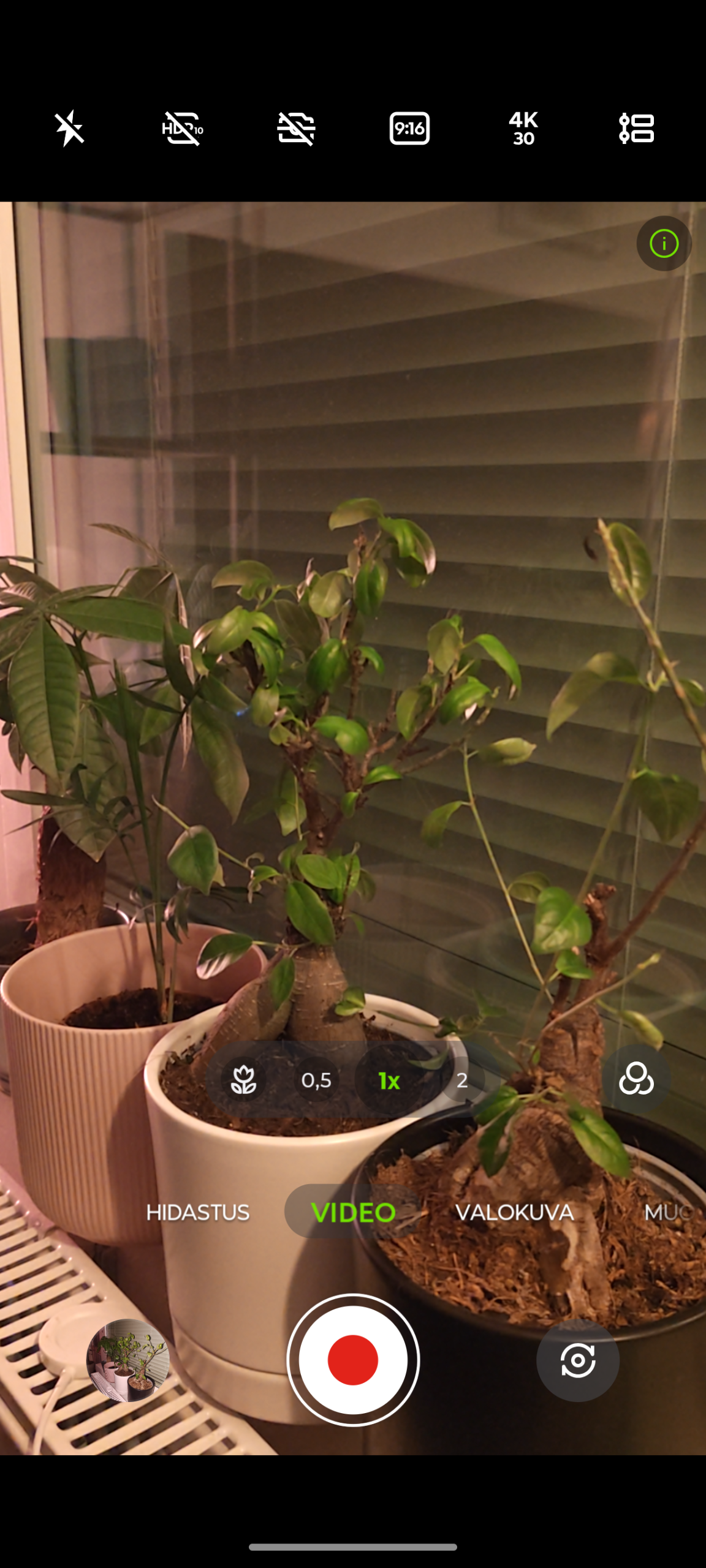Select the VIDEO mode tab
This screenshot has height=1568, width=706.
point(353,1212)
